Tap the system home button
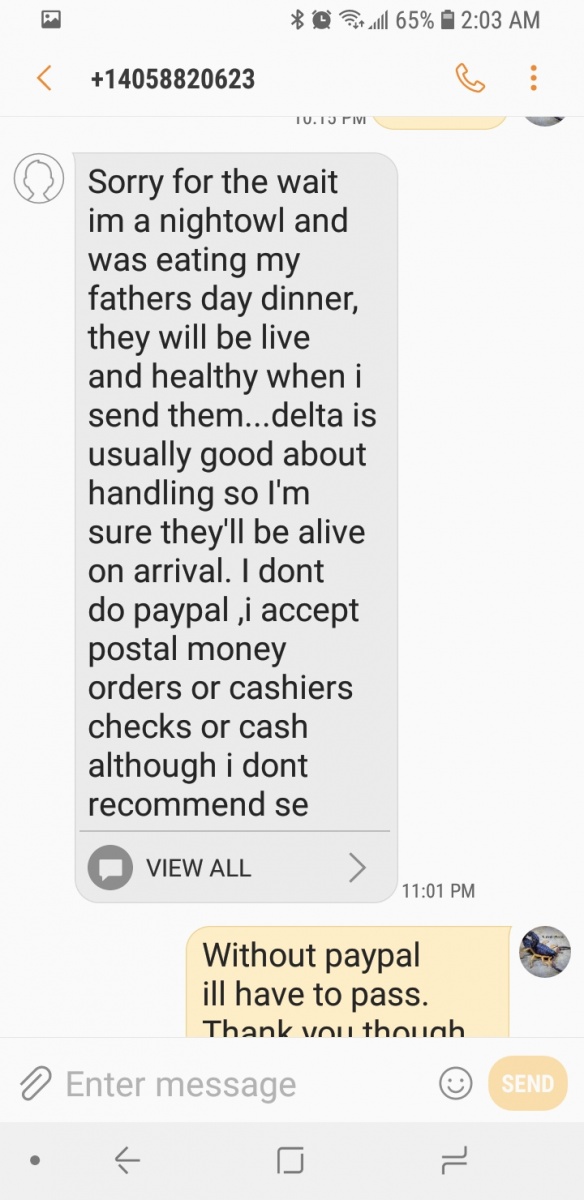The width and height of the screenshot is (584, 1200). 290,1160
